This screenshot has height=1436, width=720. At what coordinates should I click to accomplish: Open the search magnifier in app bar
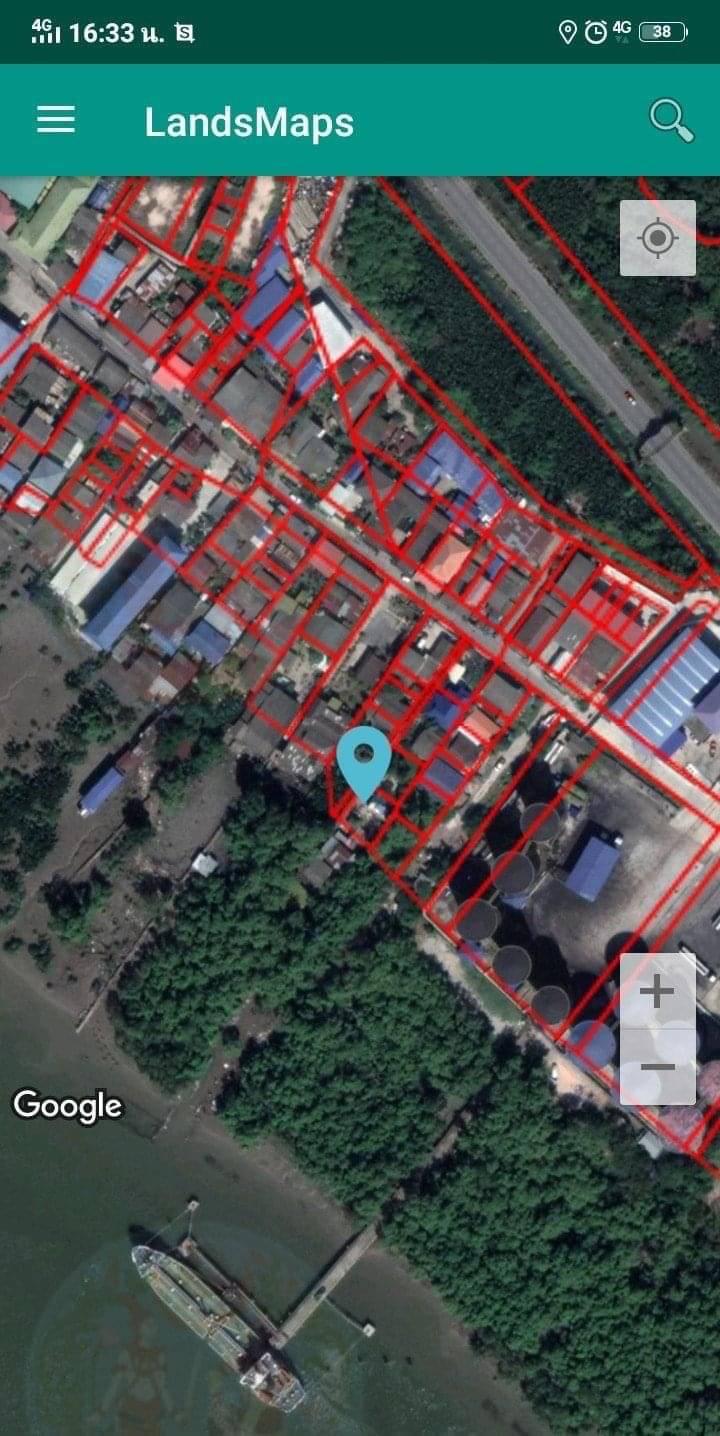(671, 121)
